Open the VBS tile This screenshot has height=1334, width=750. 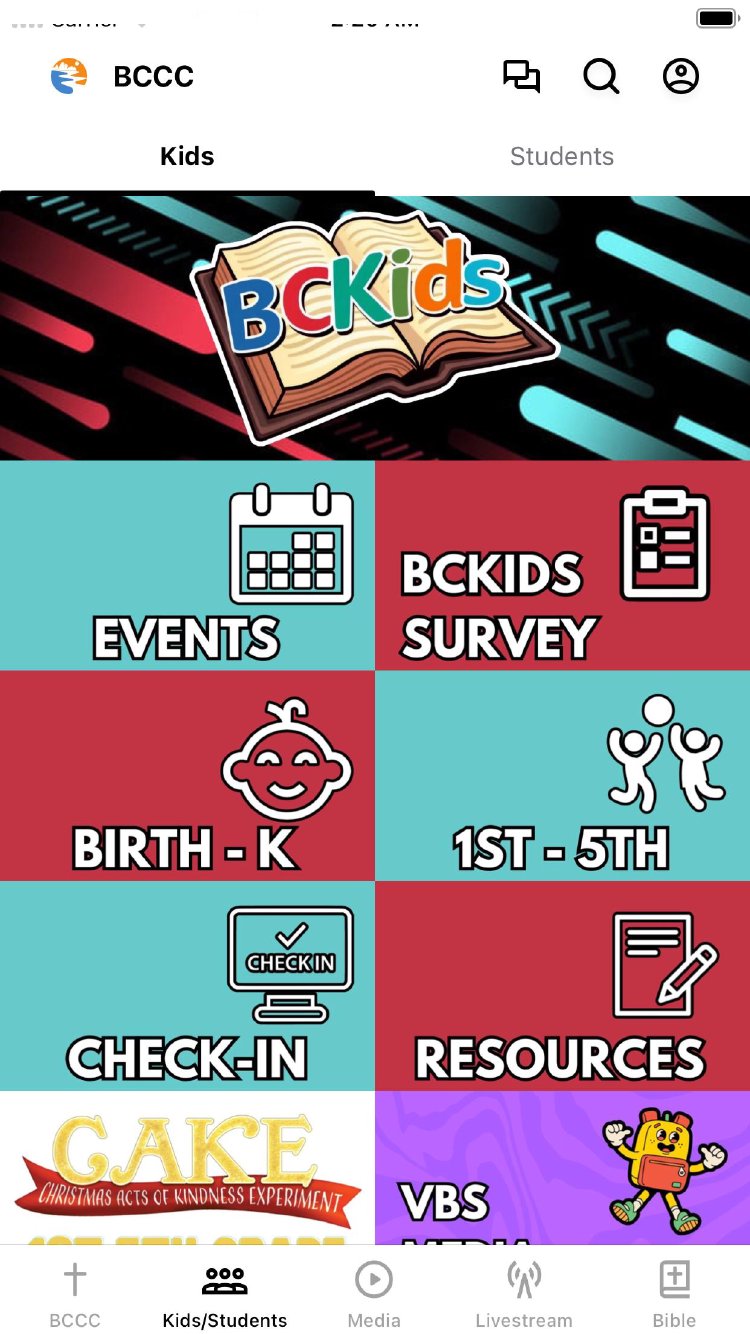562,1168
